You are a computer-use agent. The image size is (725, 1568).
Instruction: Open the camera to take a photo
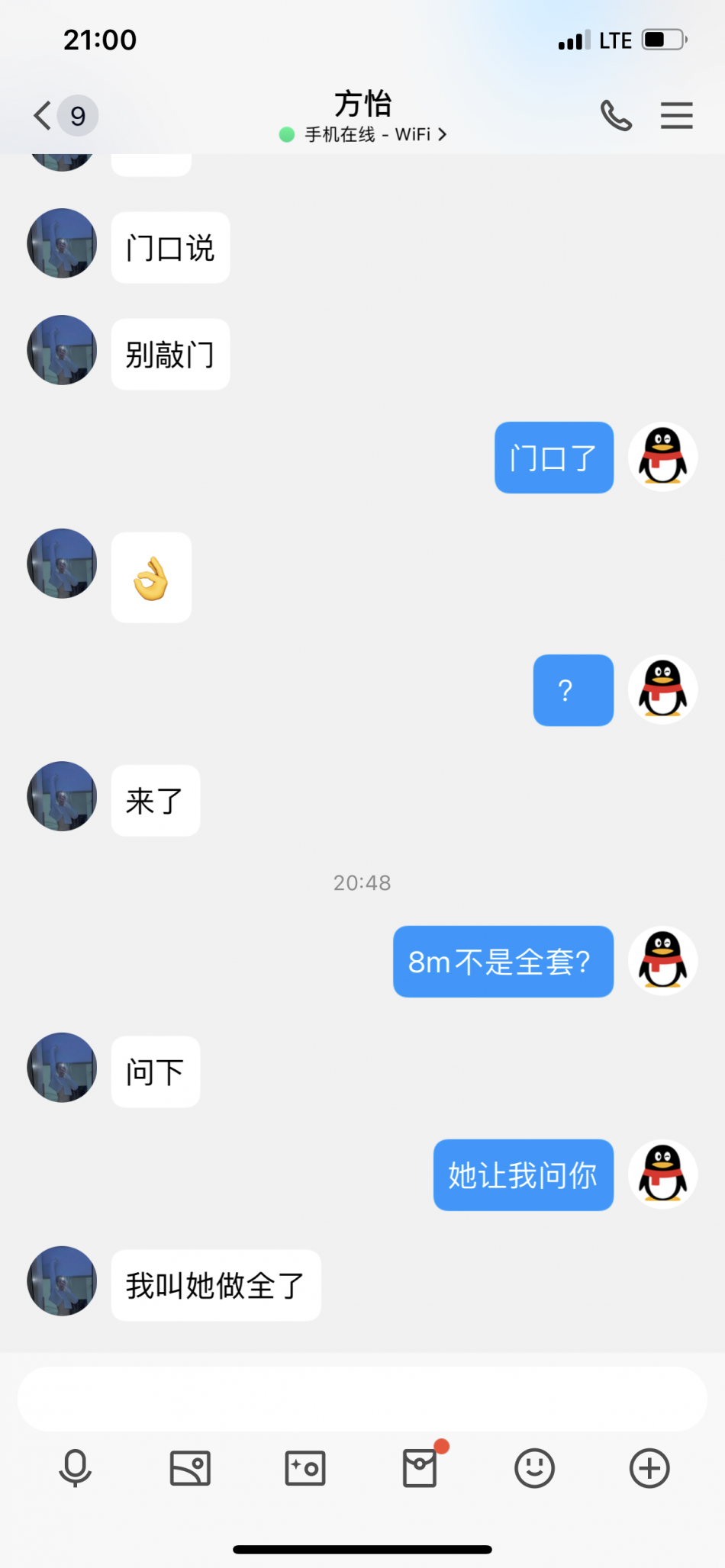pyautogui.click(x=304, y=1468)
